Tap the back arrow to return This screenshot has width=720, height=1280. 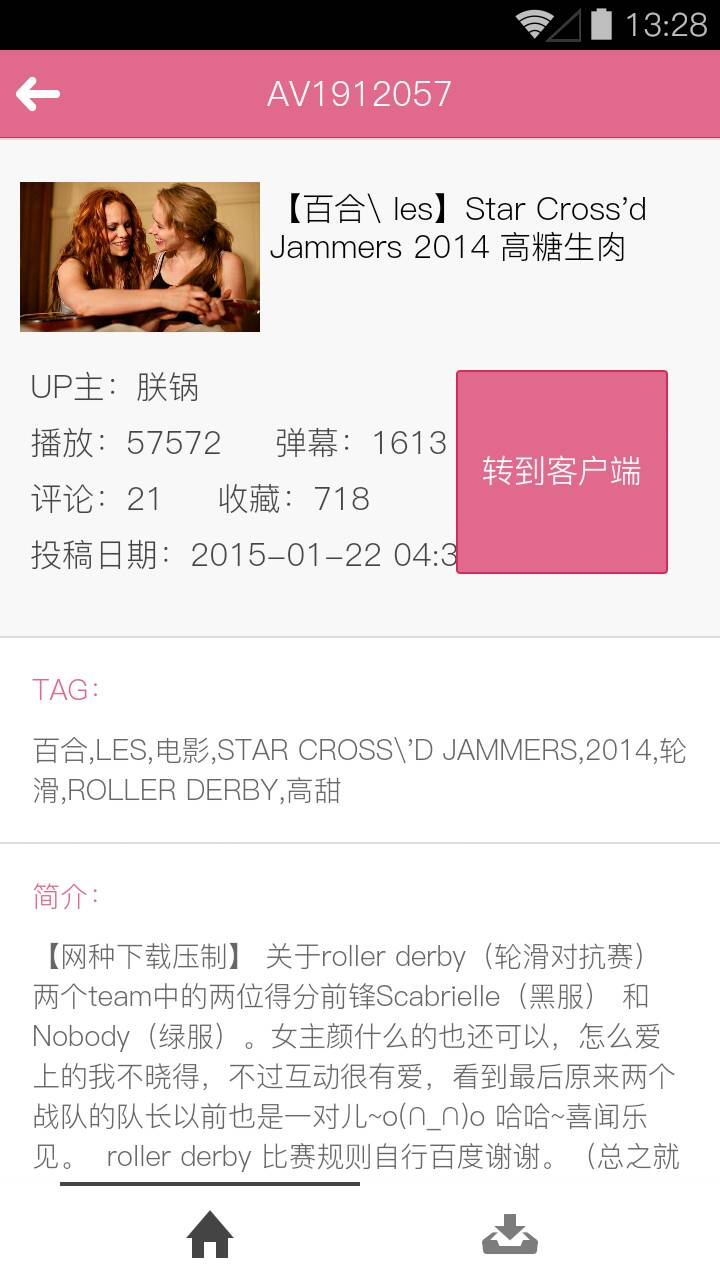tap(36, 93)
